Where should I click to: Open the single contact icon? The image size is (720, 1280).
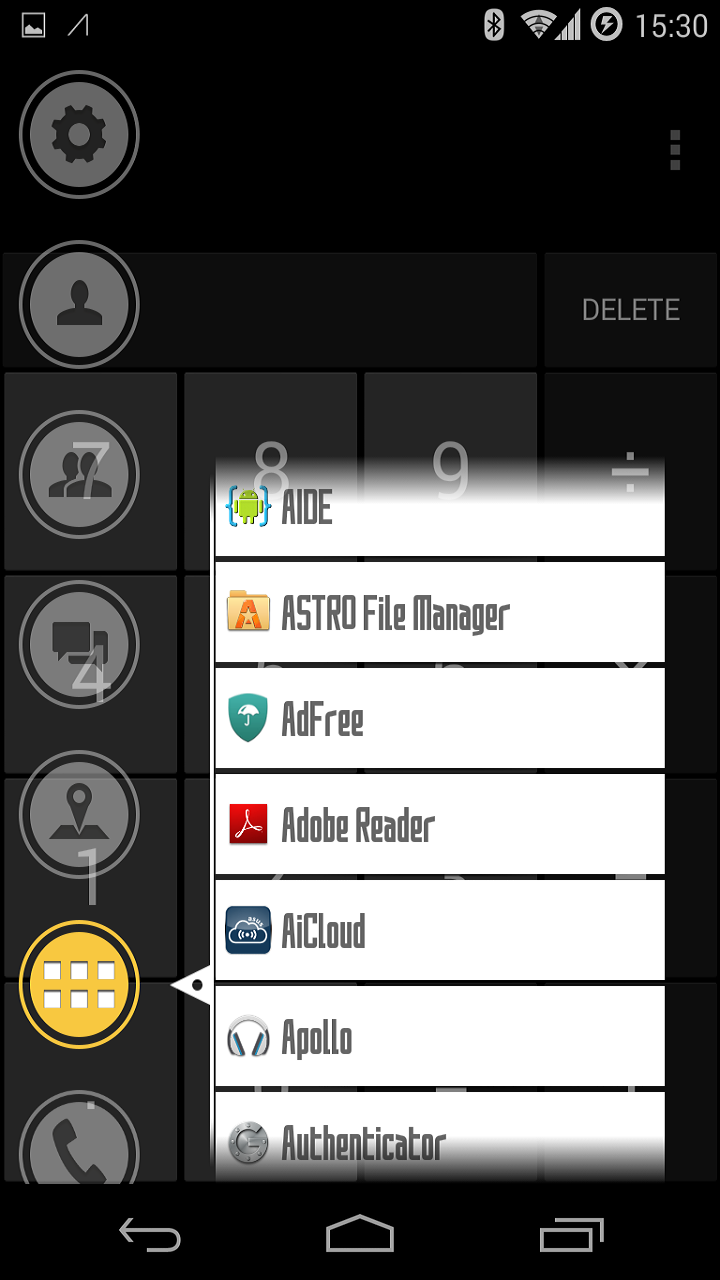pos(79,304)
